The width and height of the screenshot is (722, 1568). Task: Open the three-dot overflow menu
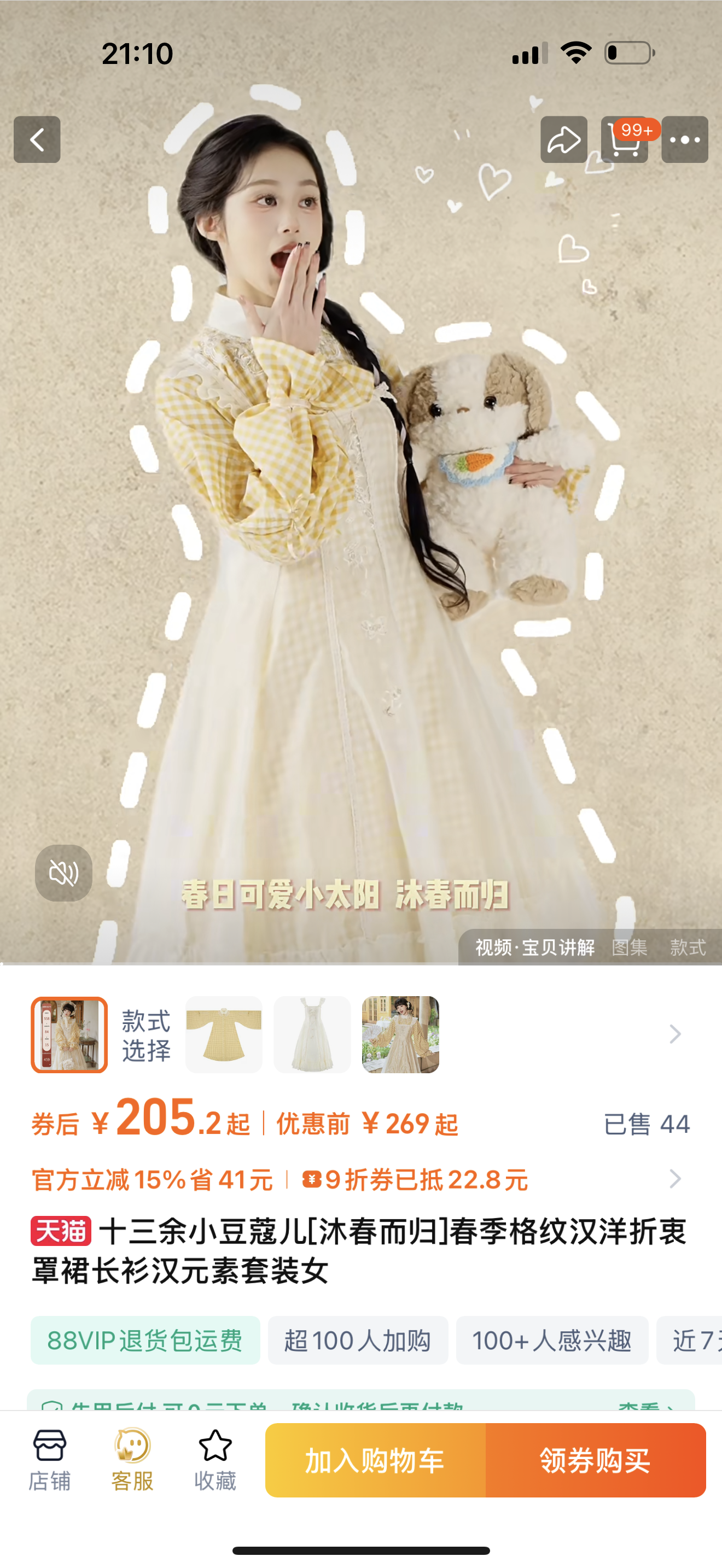[685, 139]
